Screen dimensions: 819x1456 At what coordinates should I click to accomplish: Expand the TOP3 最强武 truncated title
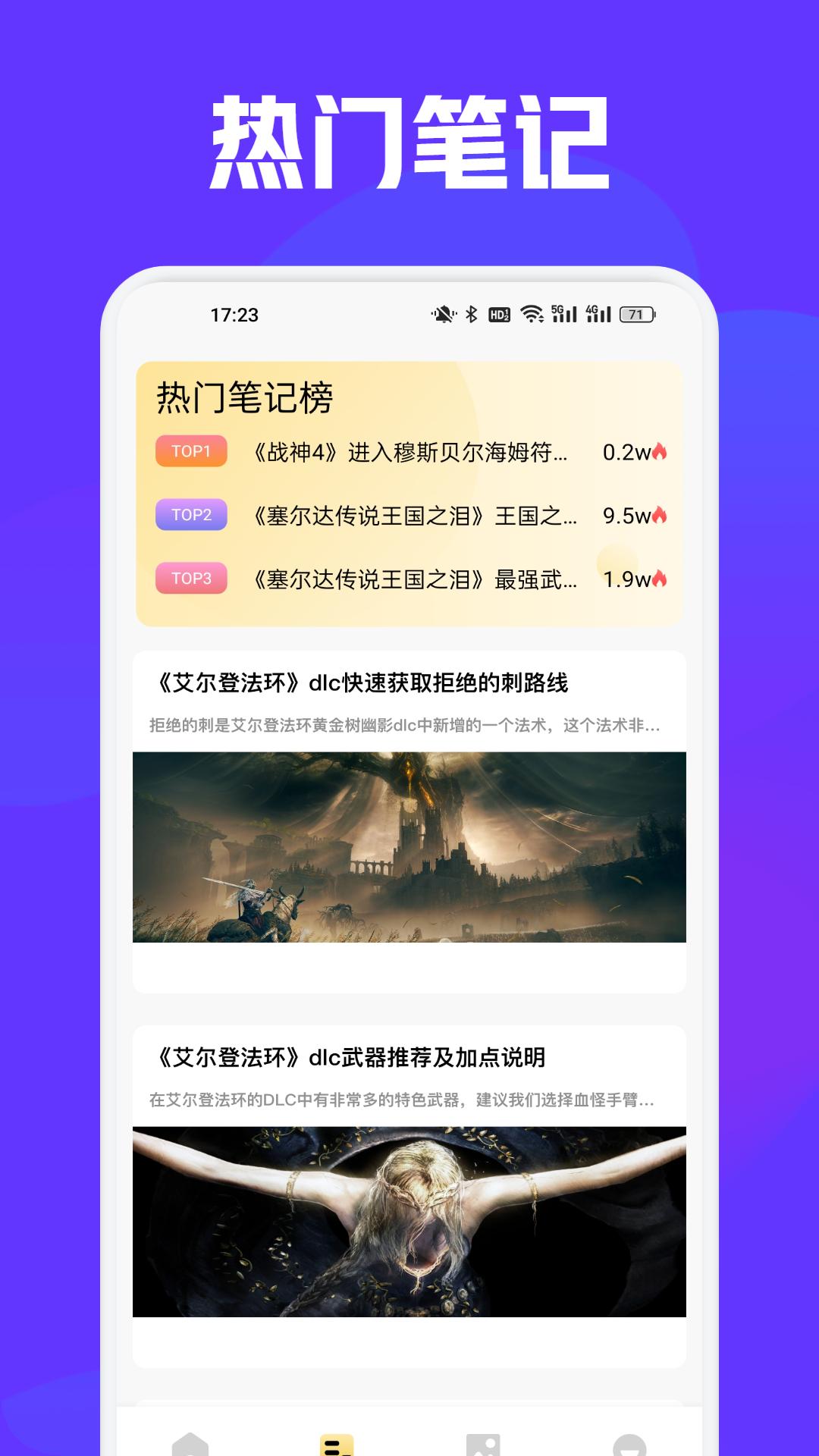pyautogui.click(x=413, y=579)
